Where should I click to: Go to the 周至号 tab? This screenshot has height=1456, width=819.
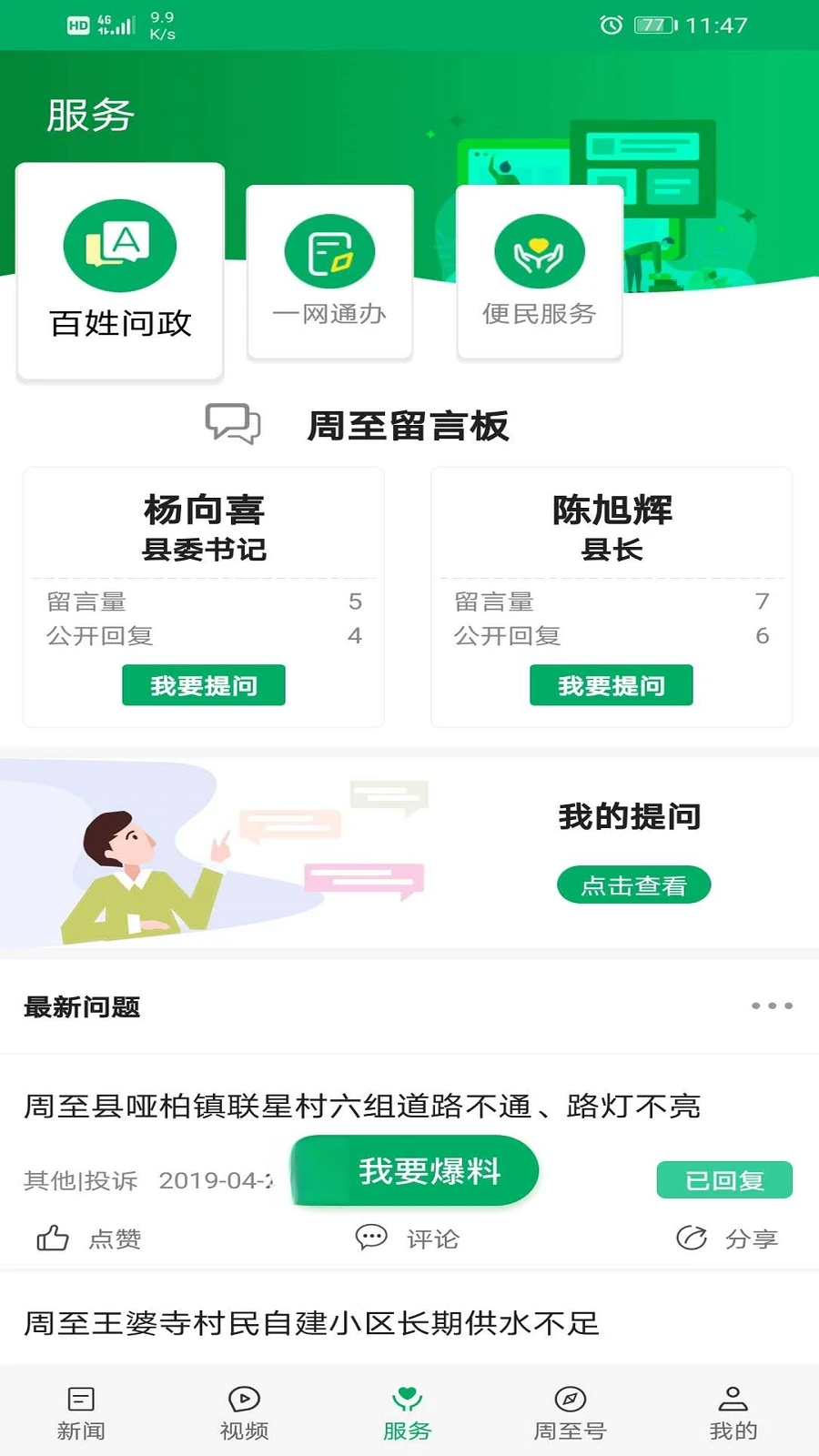coord(570,1413)
